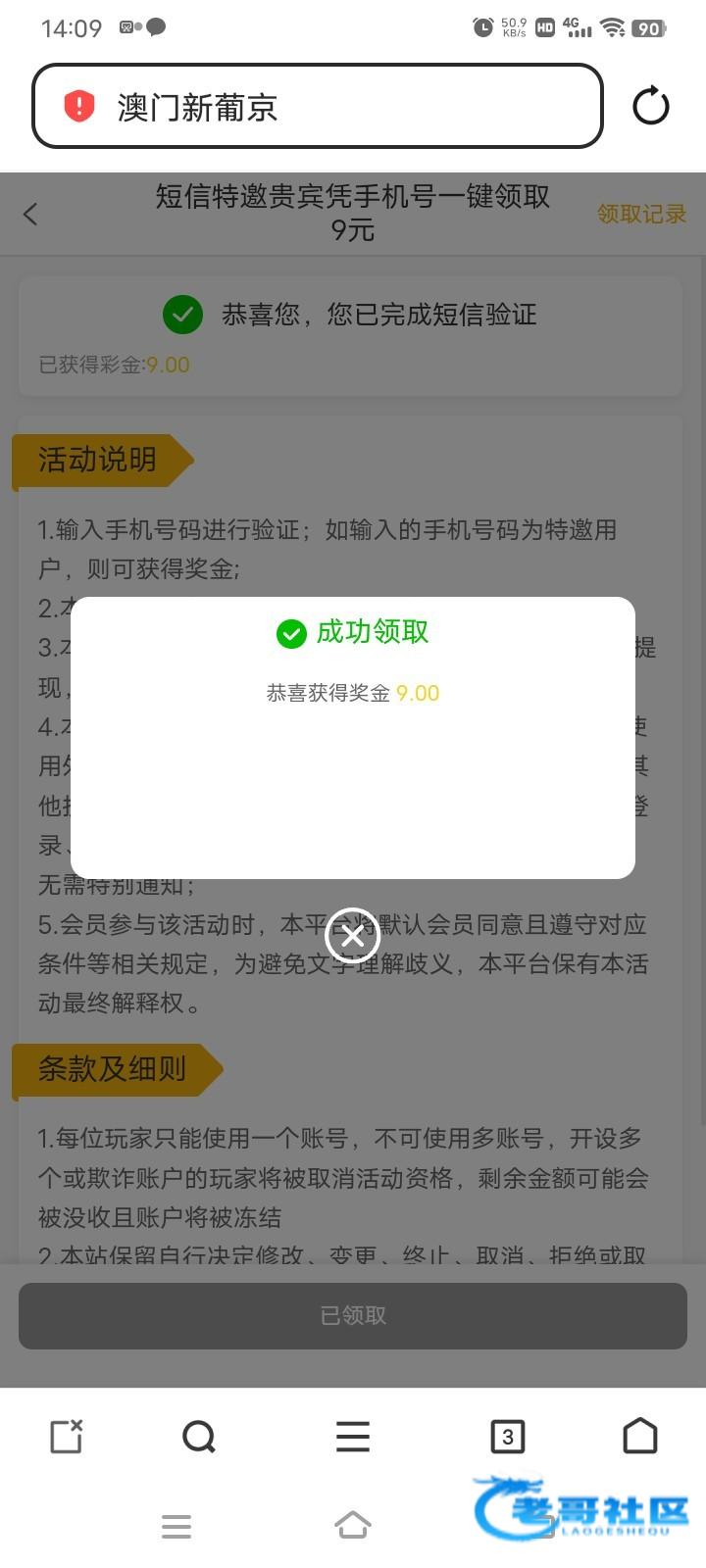
Task: View the 3 open tabs
Action: pos(507,1437)
